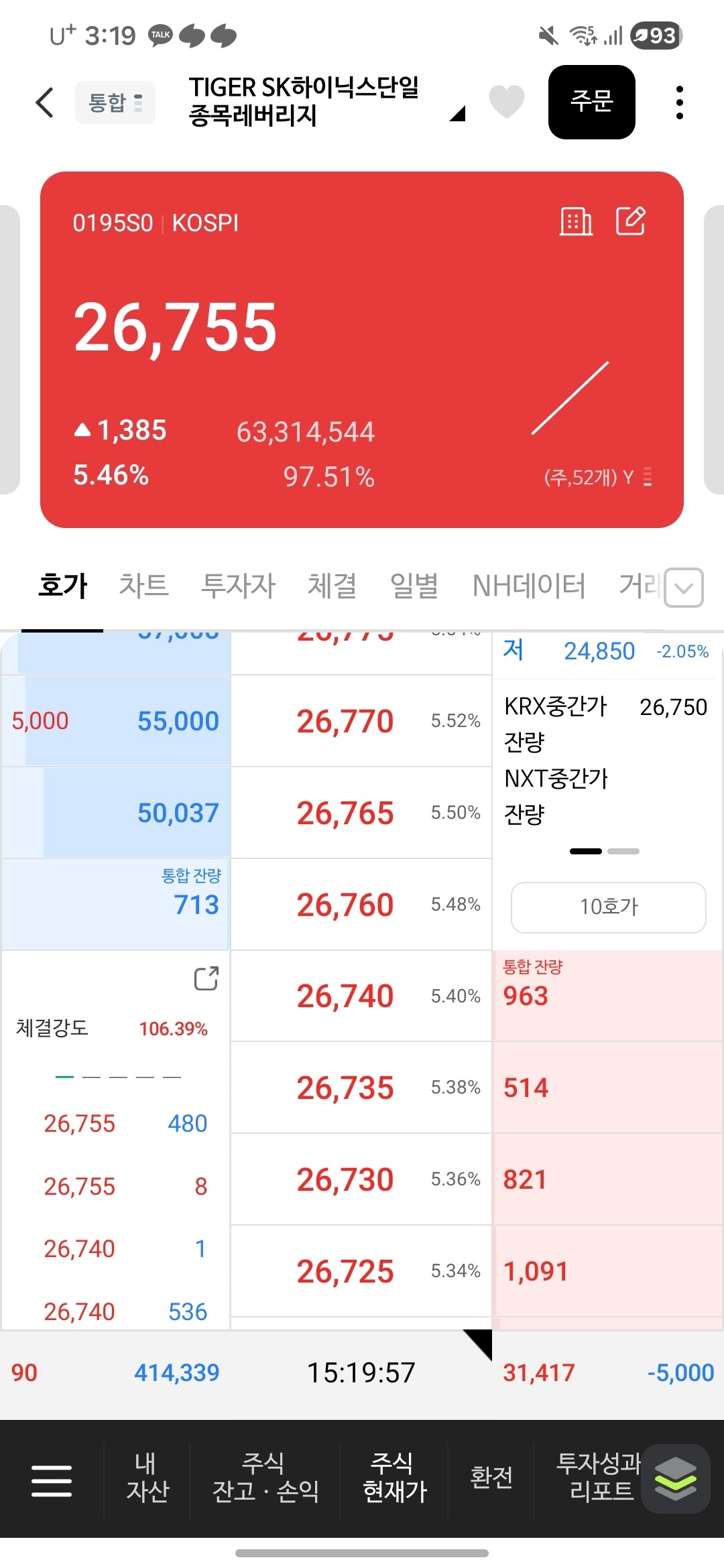724x1568 pixels.
Task: Switch to the 체결 tab
Action: pos(332,586)
